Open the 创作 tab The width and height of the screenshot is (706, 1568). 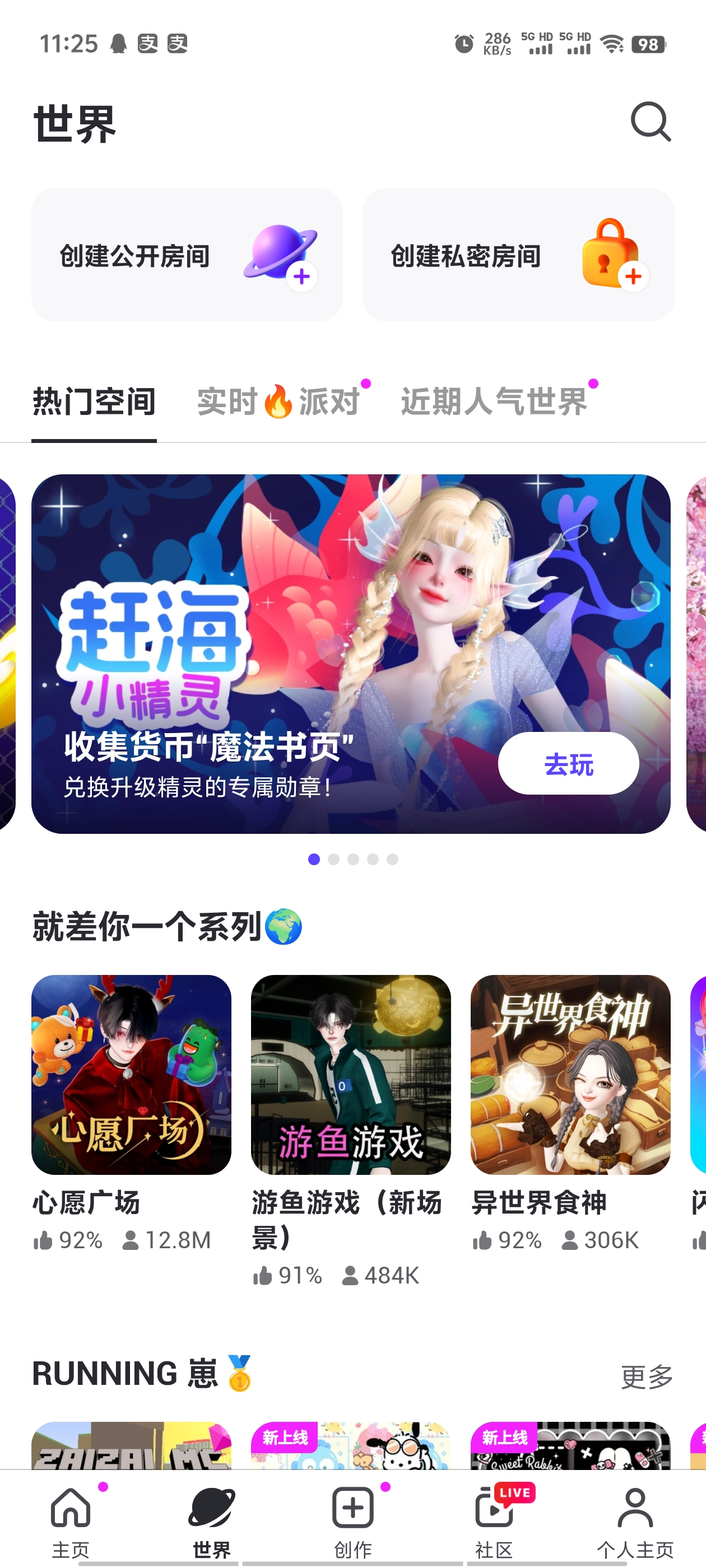[x=352, y=1520]
